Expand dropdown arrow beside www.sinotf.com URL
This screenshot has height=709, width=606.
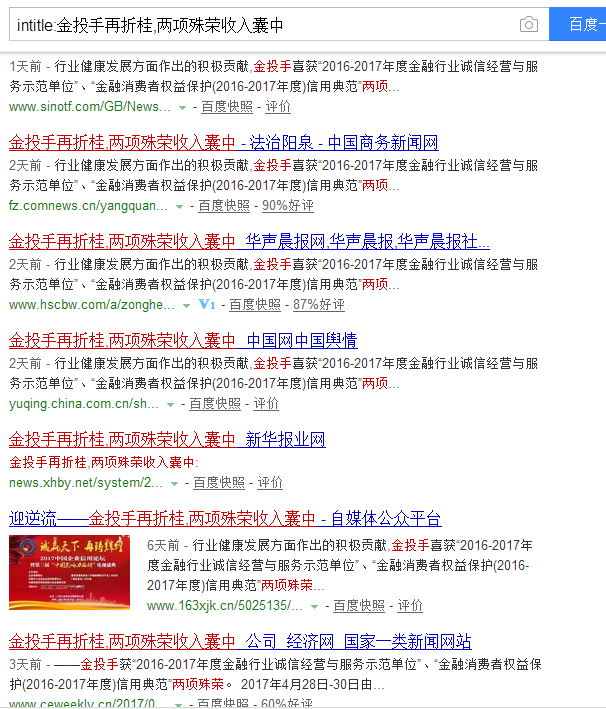(x=182, y=106)
